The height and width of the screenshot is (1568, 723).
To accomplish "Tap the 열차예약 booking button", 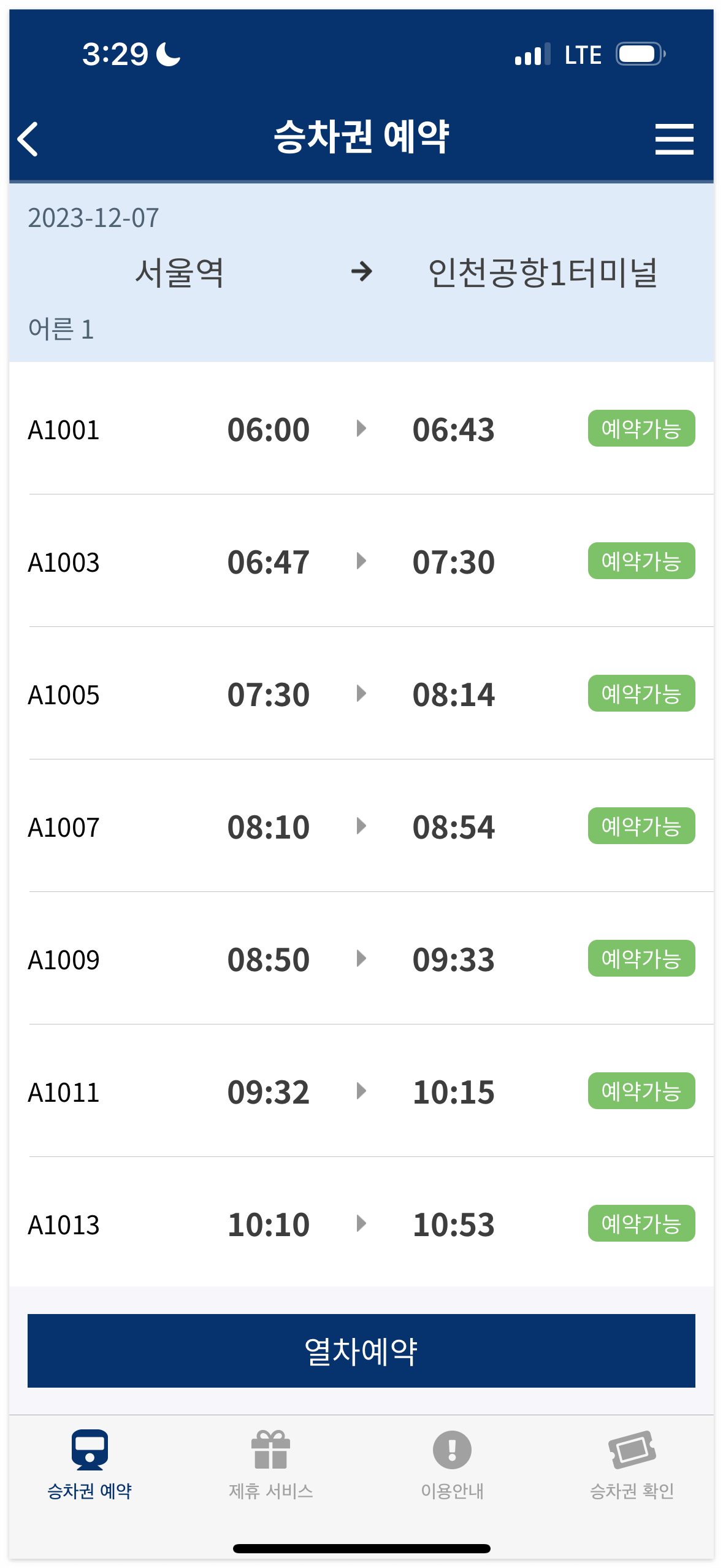I will (x=361, y=1350).
